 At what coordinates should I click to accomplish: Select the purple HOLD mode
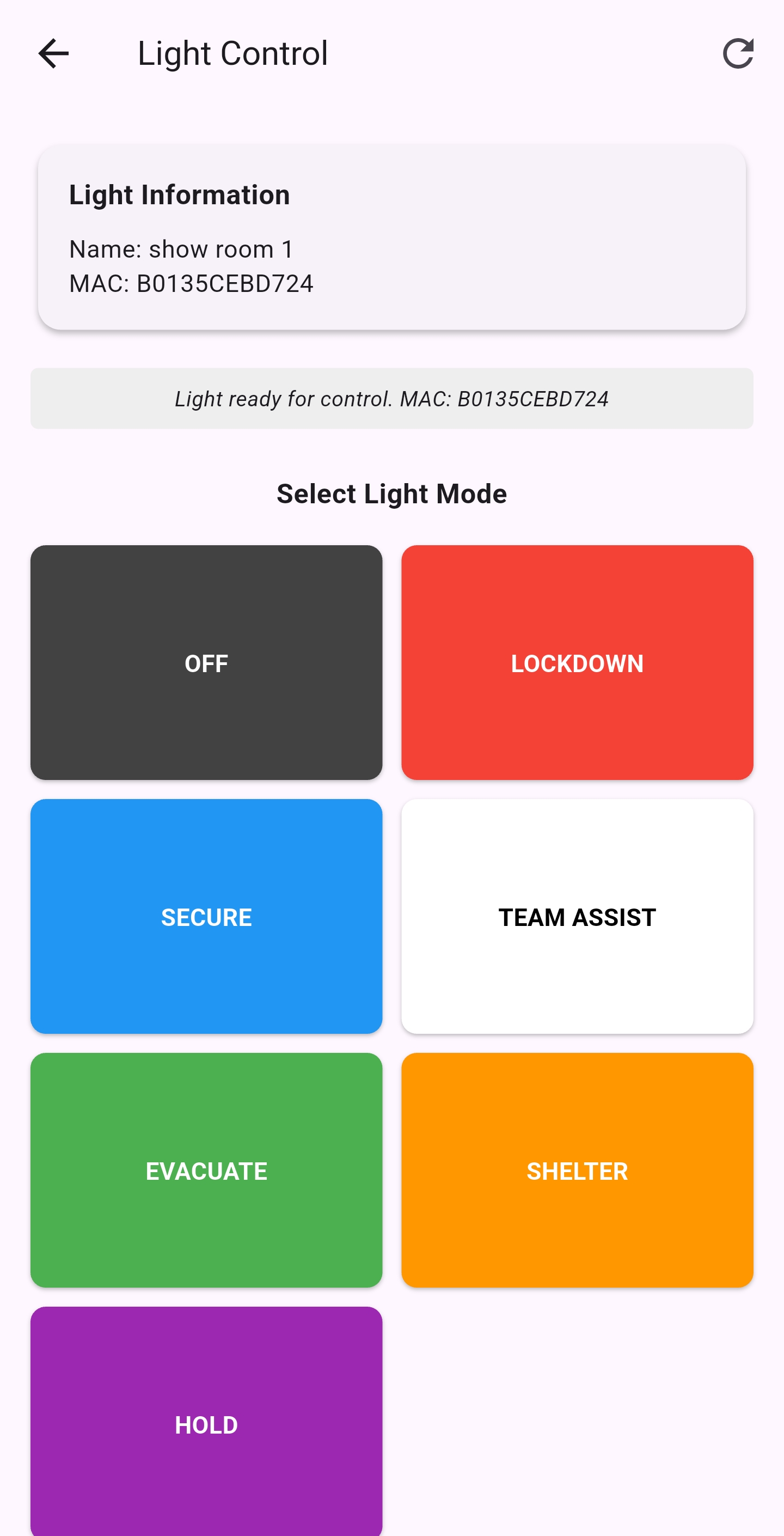point(206,1424)
